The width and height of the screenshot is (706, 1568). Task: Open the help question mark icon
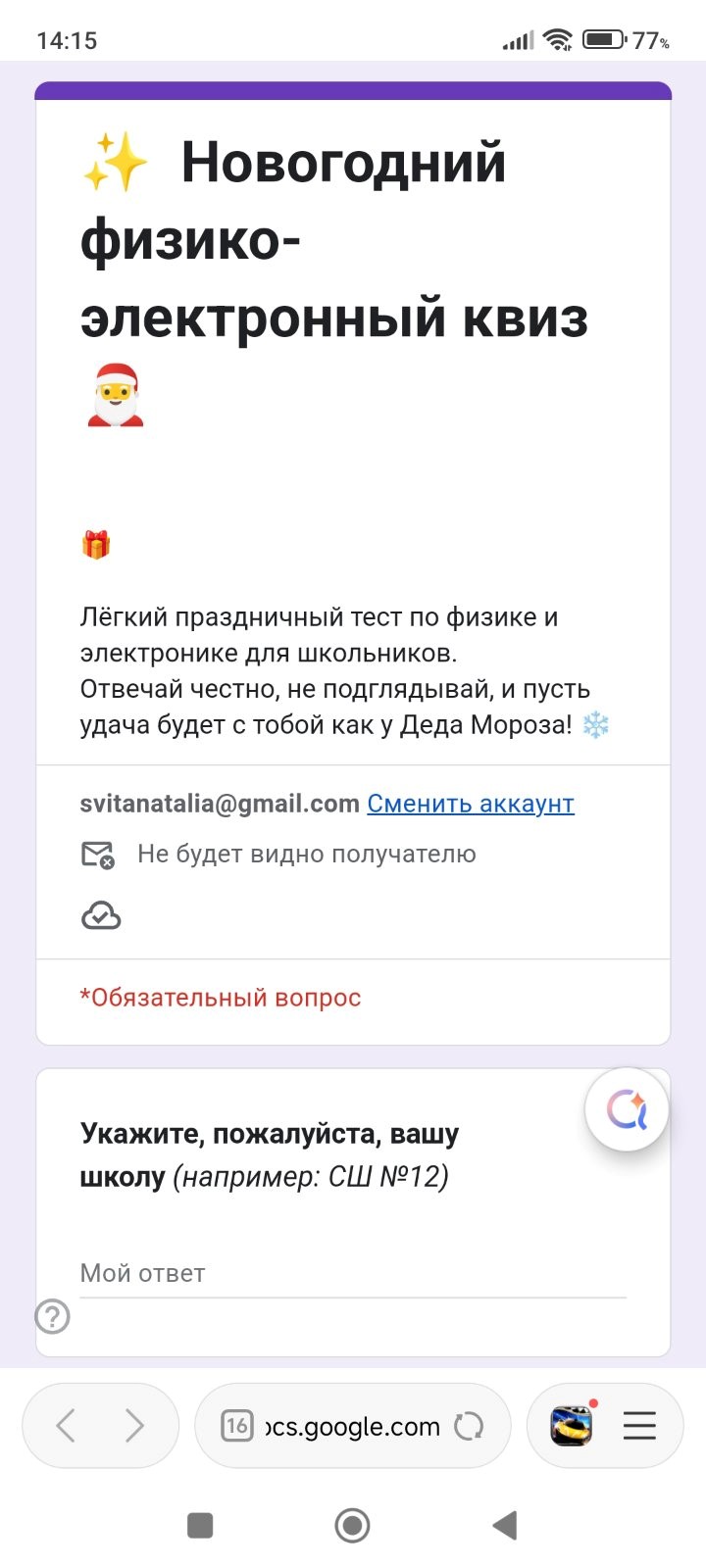52,1316
